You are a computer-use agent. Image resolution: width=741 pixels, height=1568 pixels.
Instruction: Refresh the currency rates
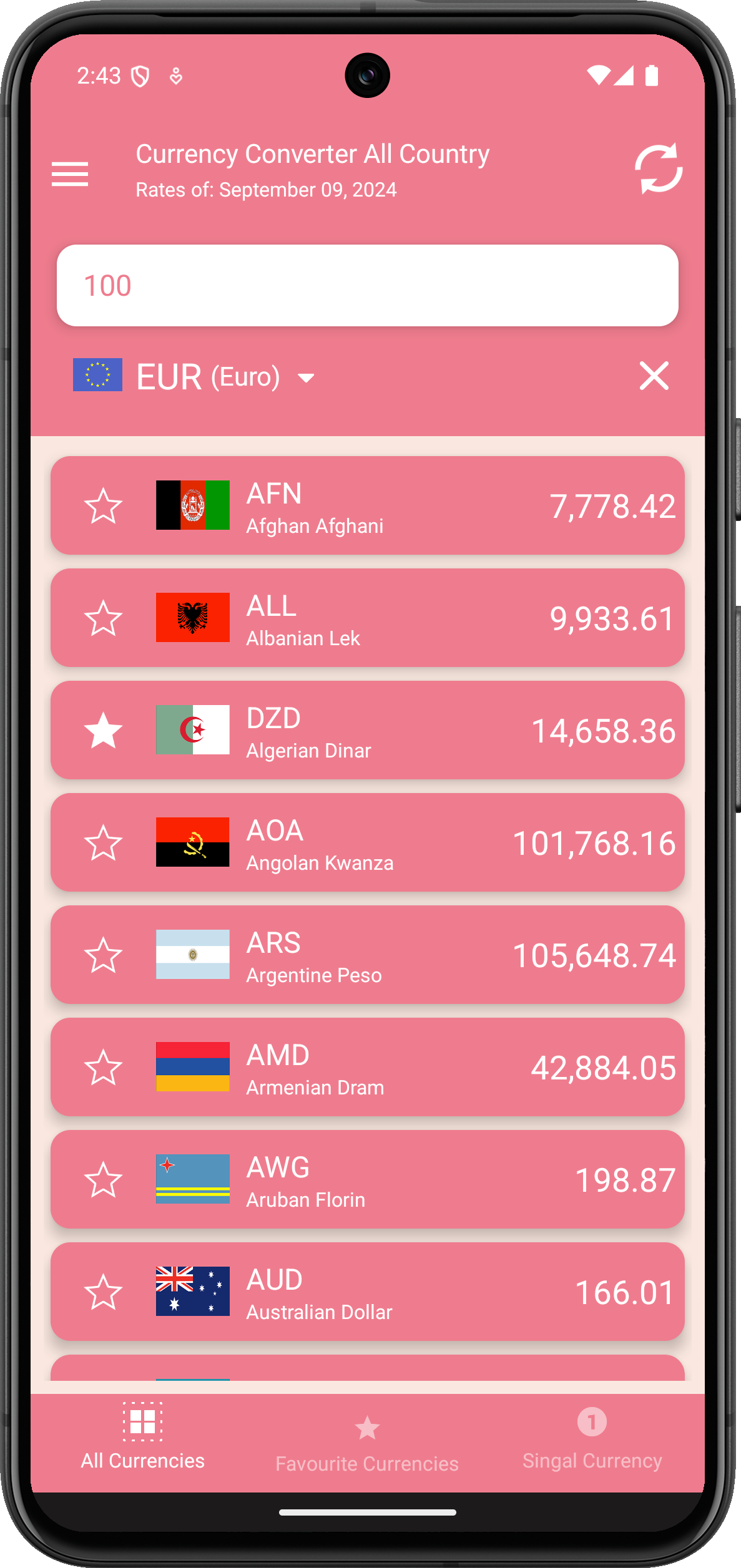[x=659, y=169]
